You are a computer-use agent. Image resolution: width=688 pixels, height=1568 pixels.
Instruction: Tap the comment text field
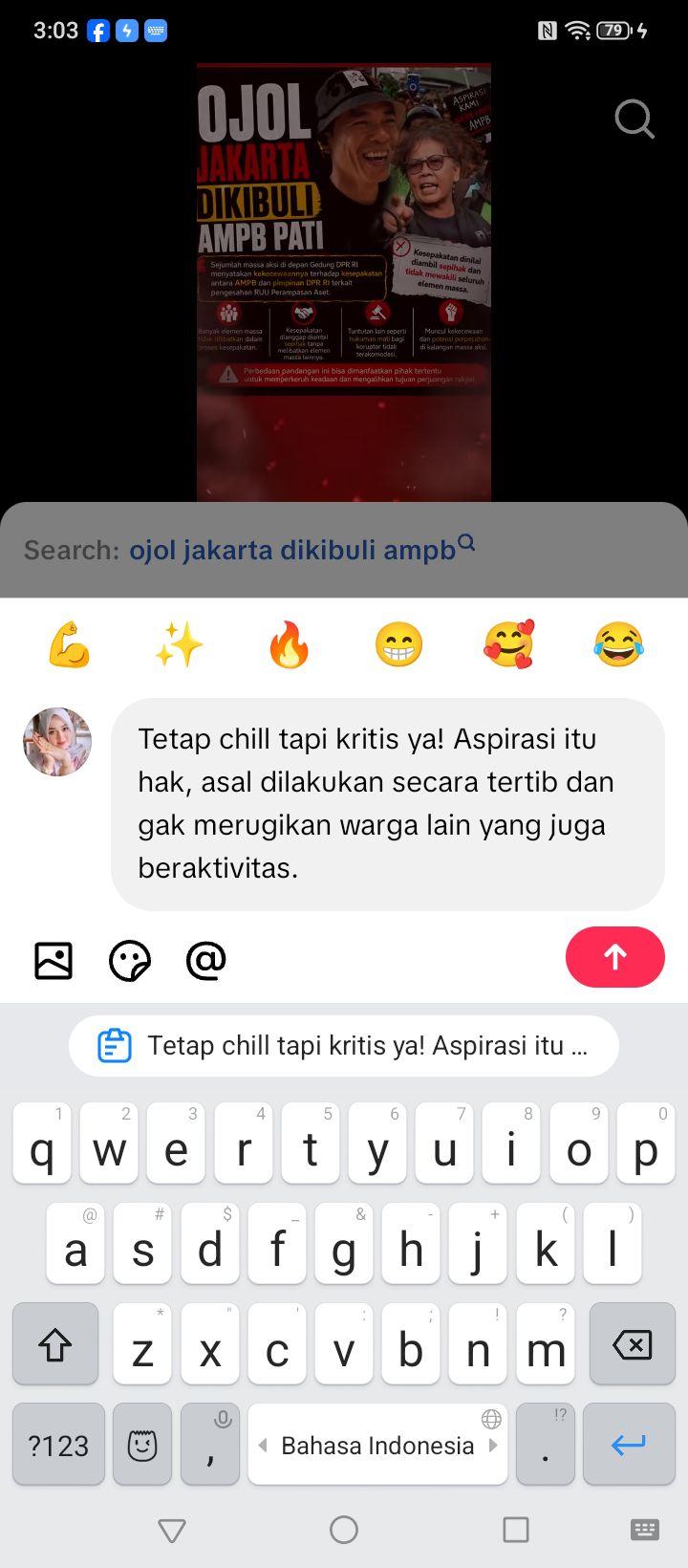[x=388, y=803]
